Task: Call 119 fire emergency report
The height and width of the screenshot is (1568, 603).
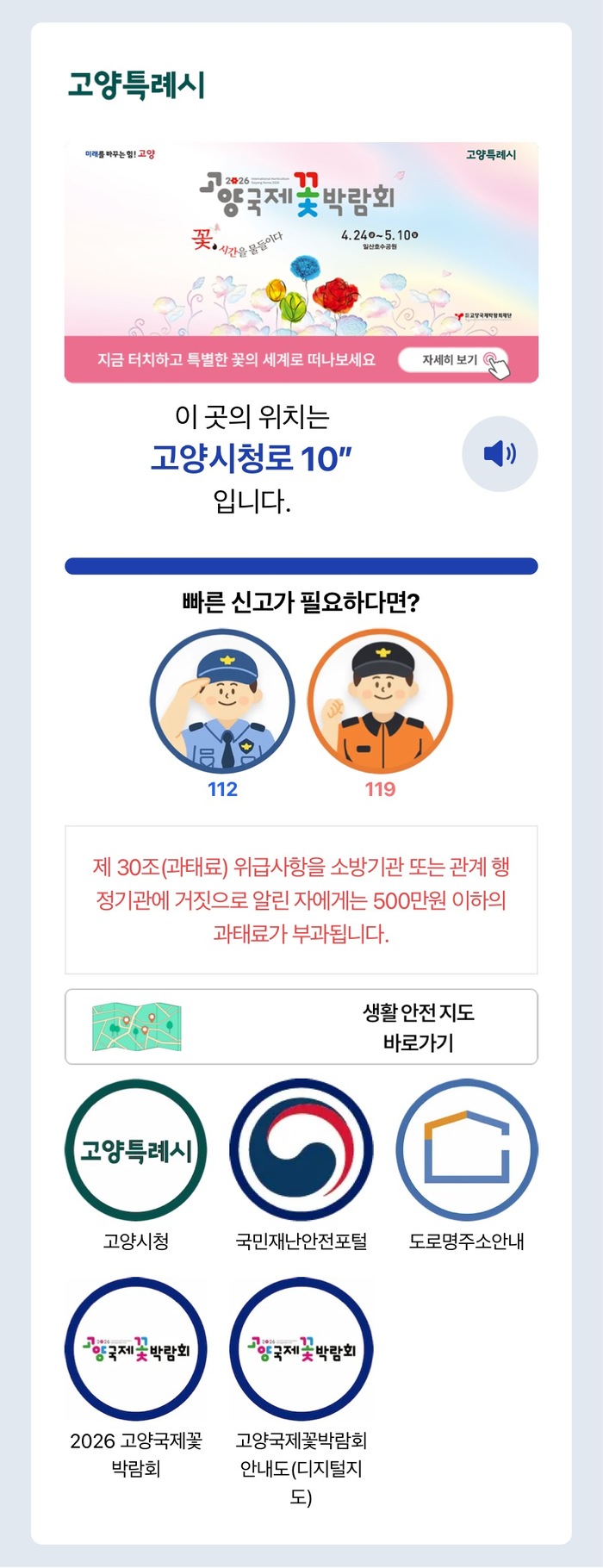Action: pyautogui.click(x=380, y=701)
